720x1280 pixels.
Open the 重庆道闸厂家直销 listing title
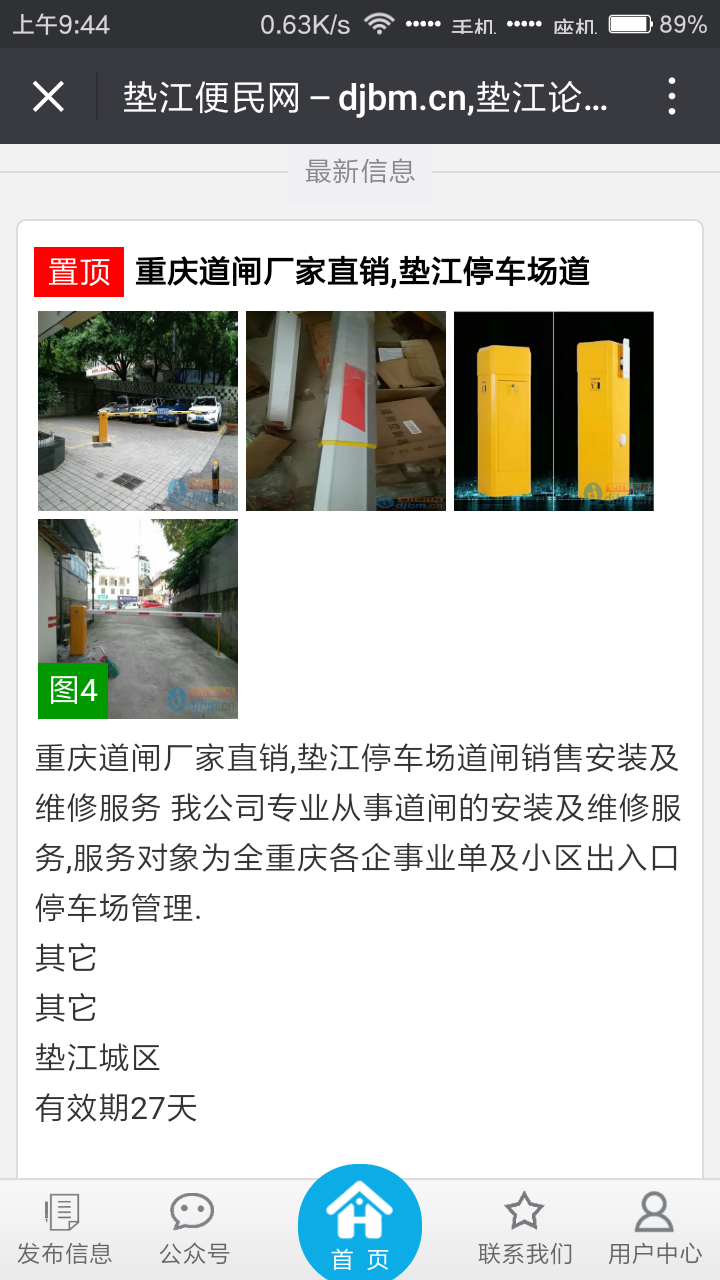click(x=362, y=271)
